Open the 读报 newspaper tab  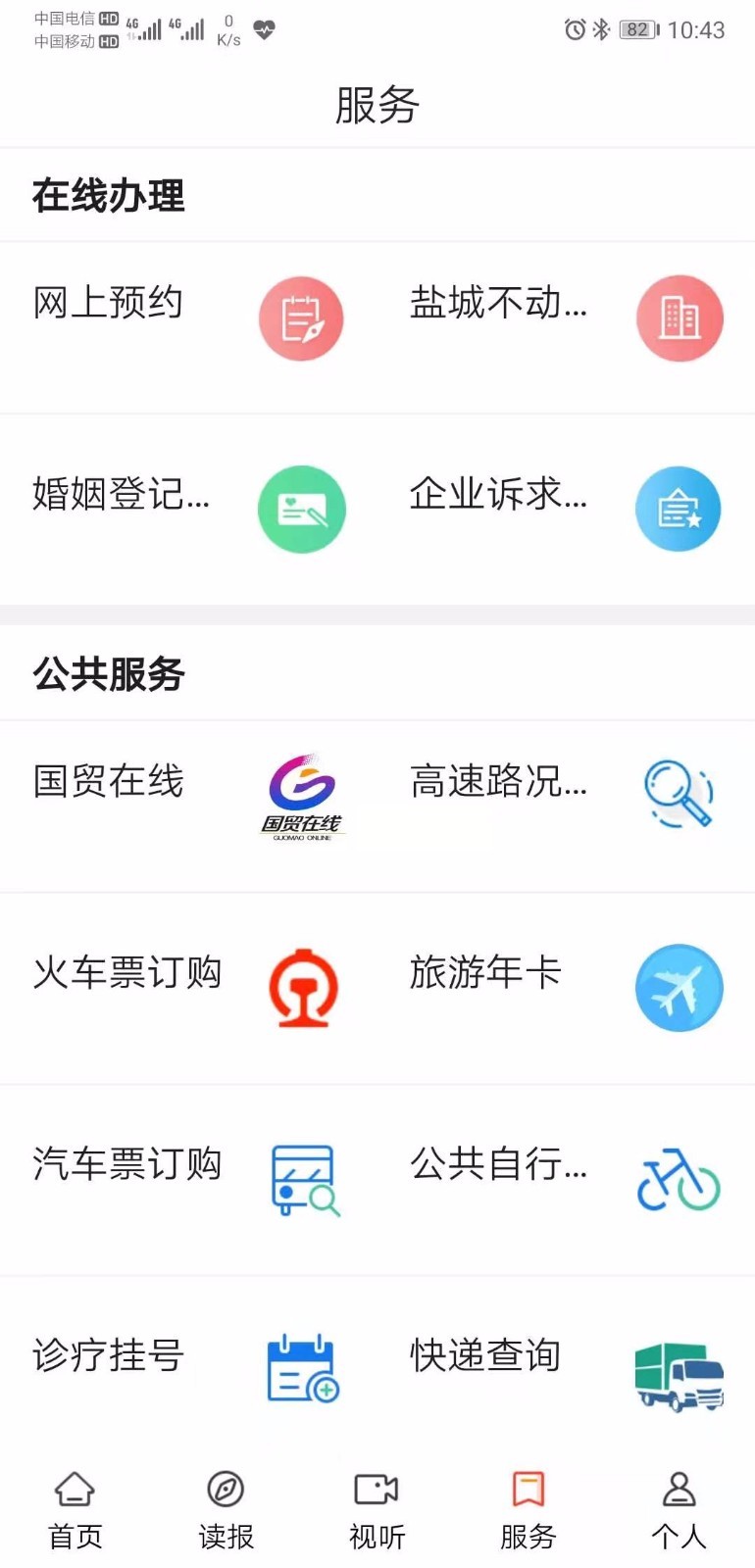(225, 1509)
